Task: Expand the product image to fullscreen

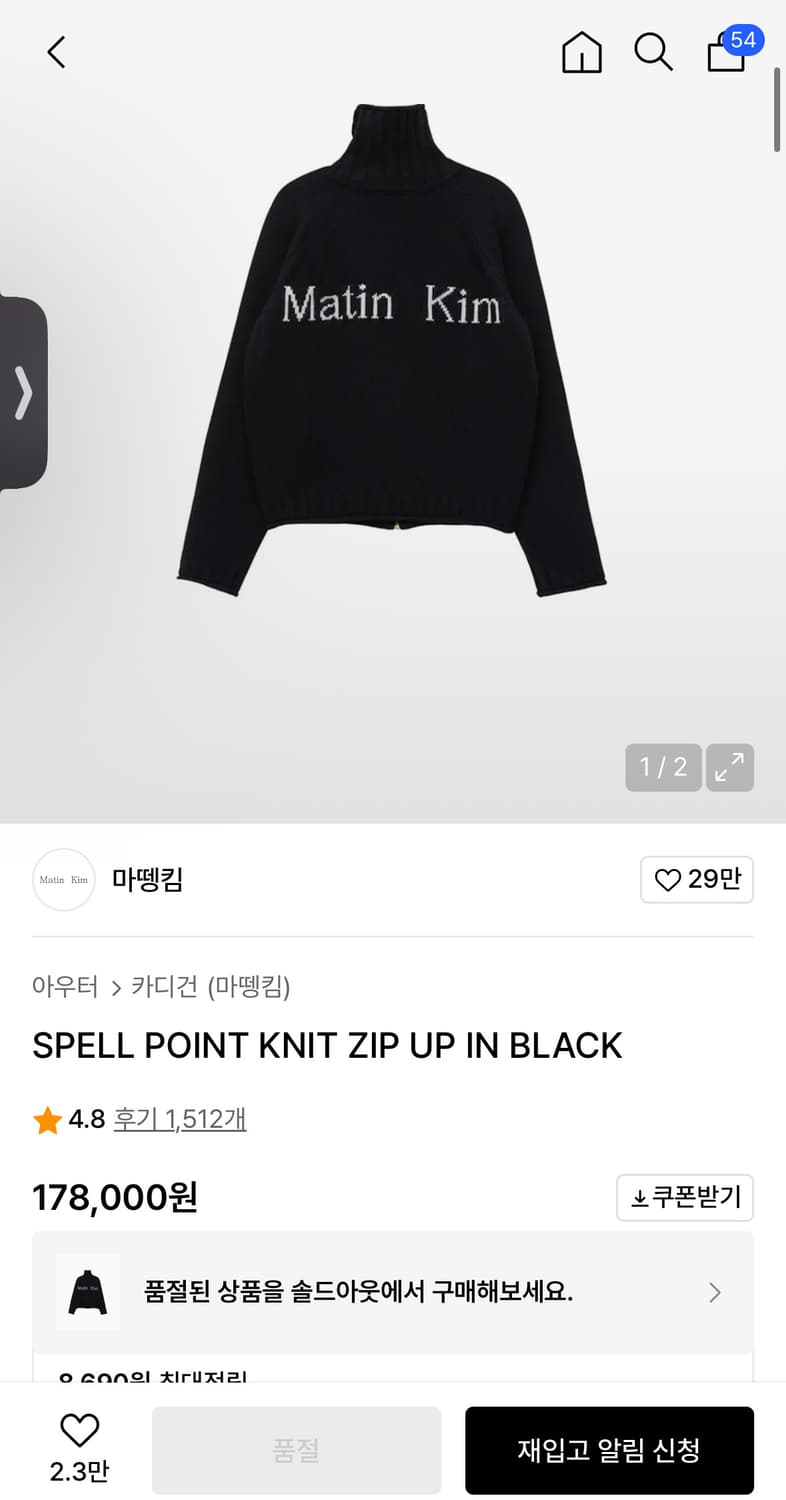Action: (730, 767)
